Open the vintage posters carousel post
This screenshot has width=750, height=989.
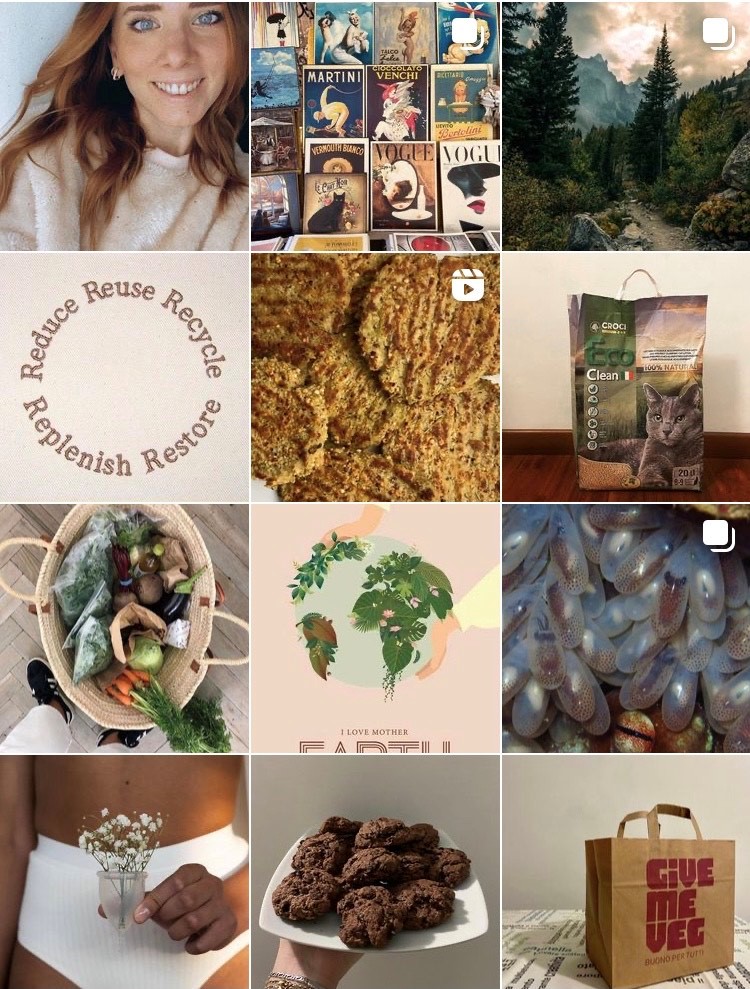(375, 125)
